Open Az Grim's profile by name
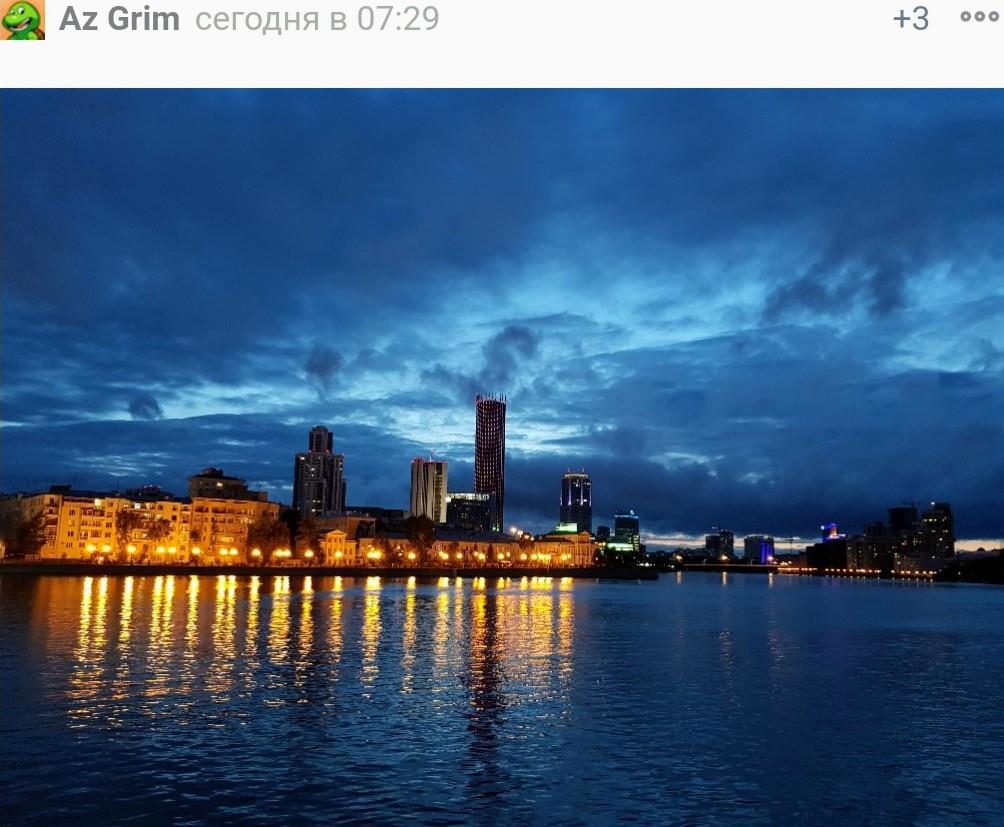The image size is (1004, 827). (119, 19)
